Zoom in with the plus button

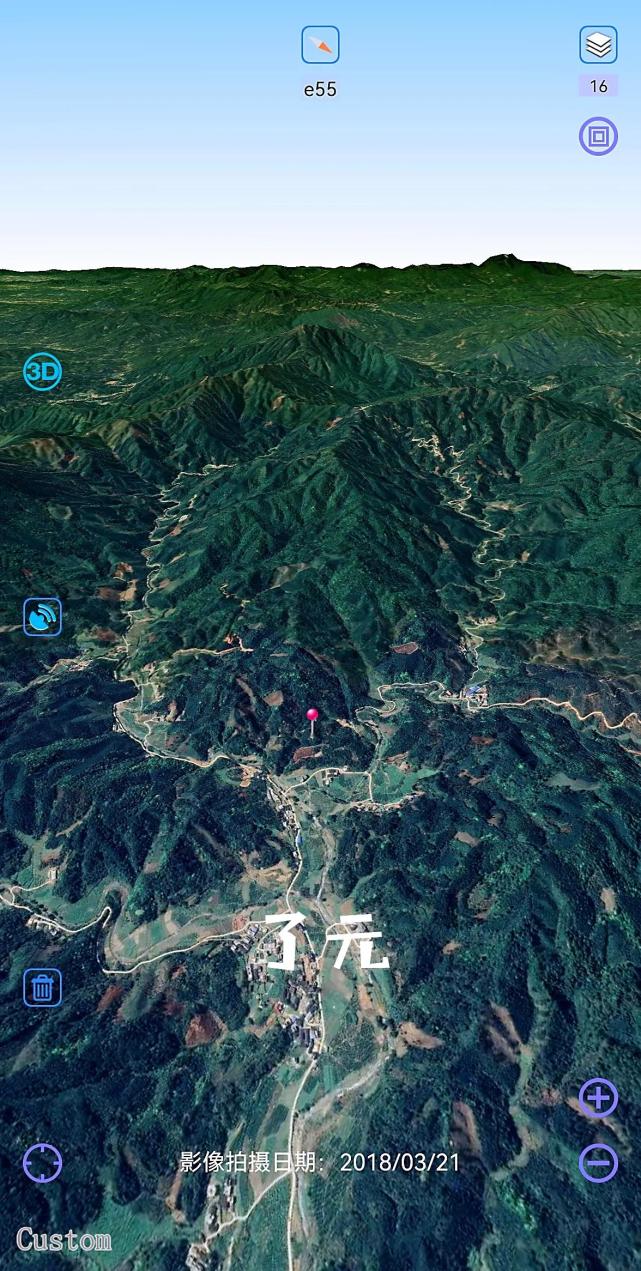click(x=598, y=1098)
